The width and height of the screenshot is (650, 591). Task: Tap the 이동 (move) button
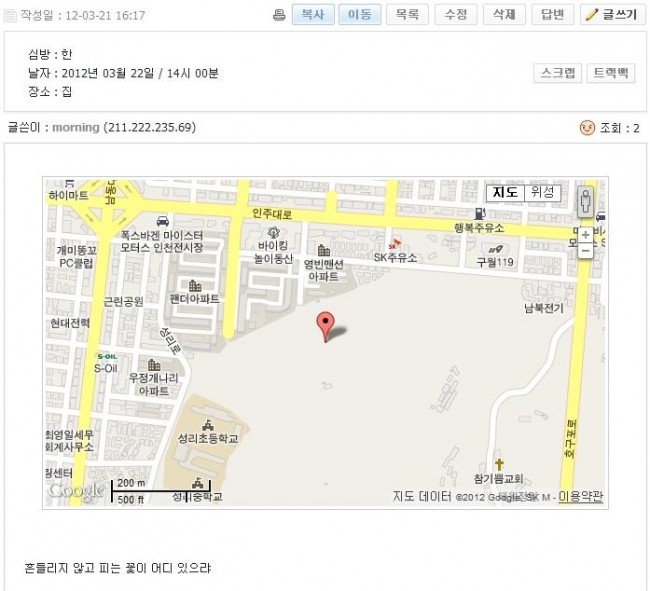click(359, 15)
